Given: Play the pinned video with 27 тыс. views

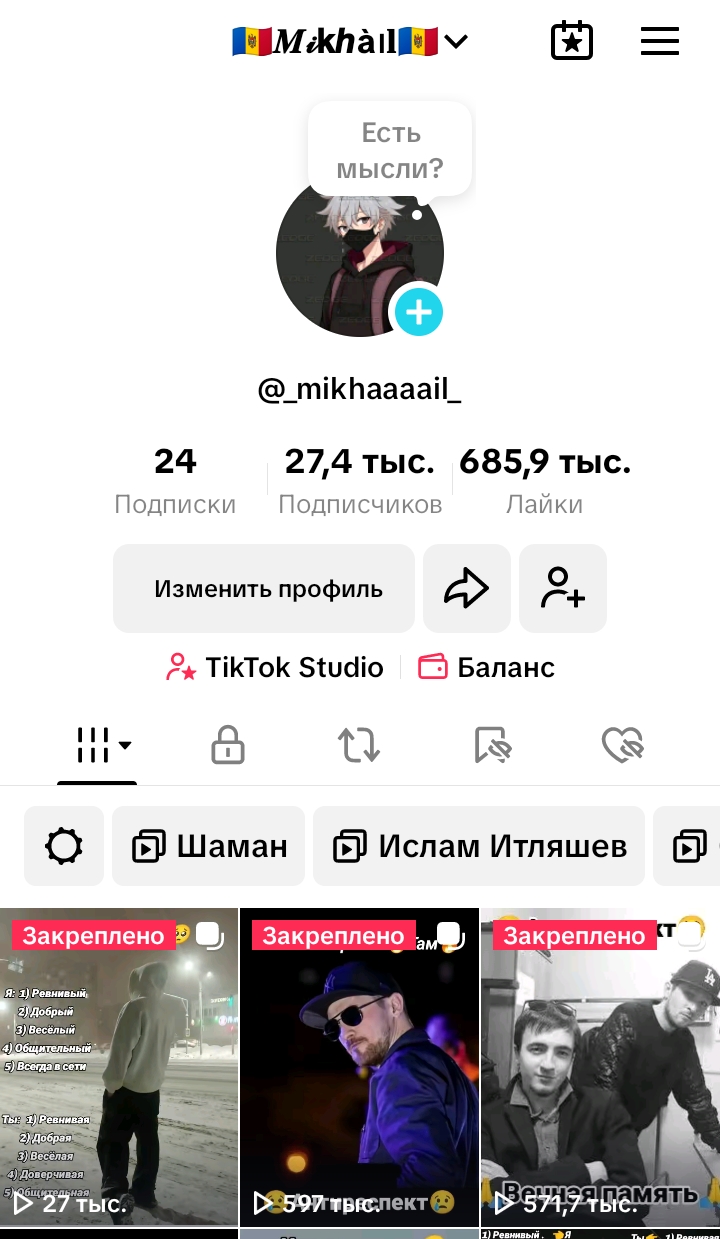Looking at the screenshot, I should [x=119, y=1066].
